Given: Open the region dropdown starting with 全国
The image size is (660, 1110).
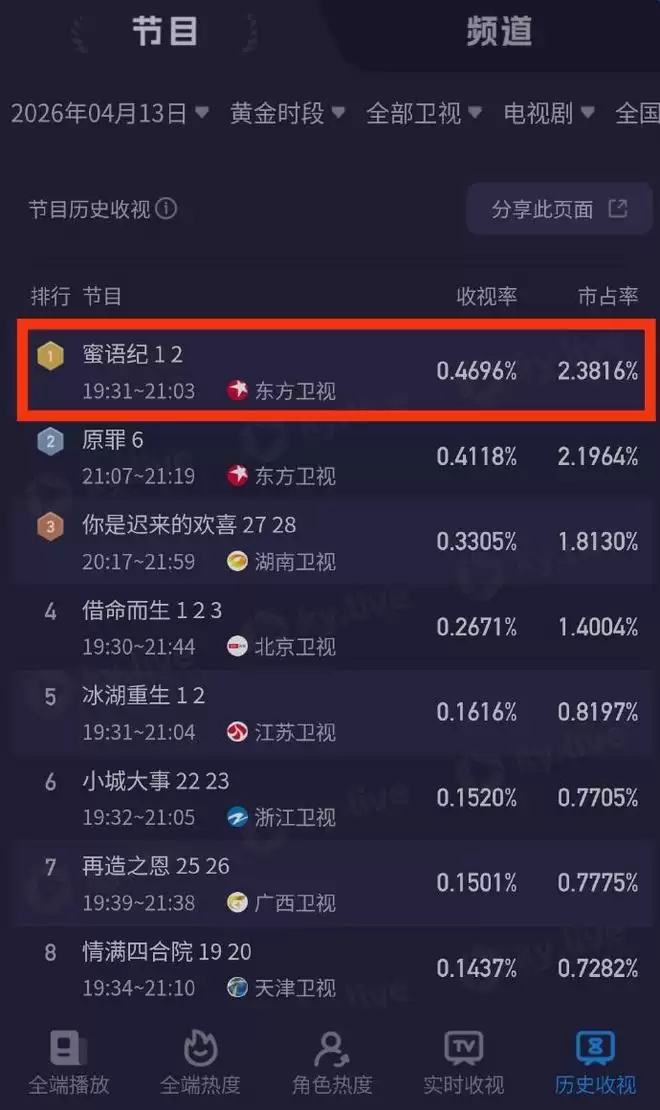Looking at the screenshot, I should click(638, 113).
